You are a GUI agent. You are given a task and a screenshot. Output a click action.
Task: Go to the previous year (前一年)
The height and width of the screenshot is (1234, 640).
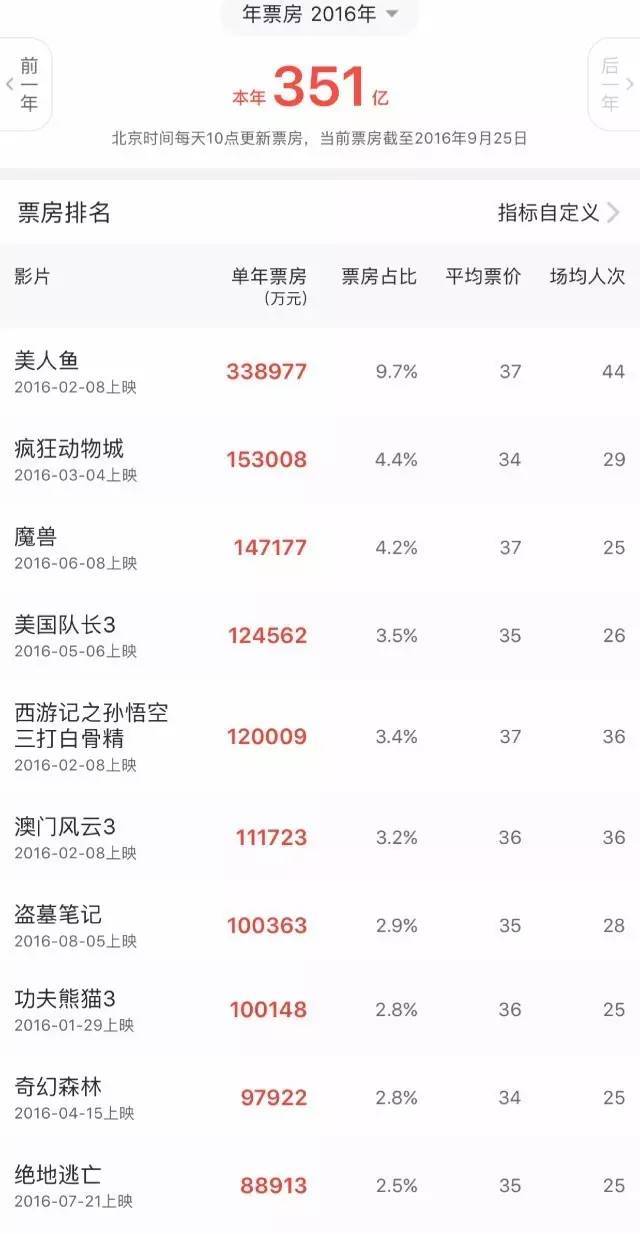click(x=24, y=84)
